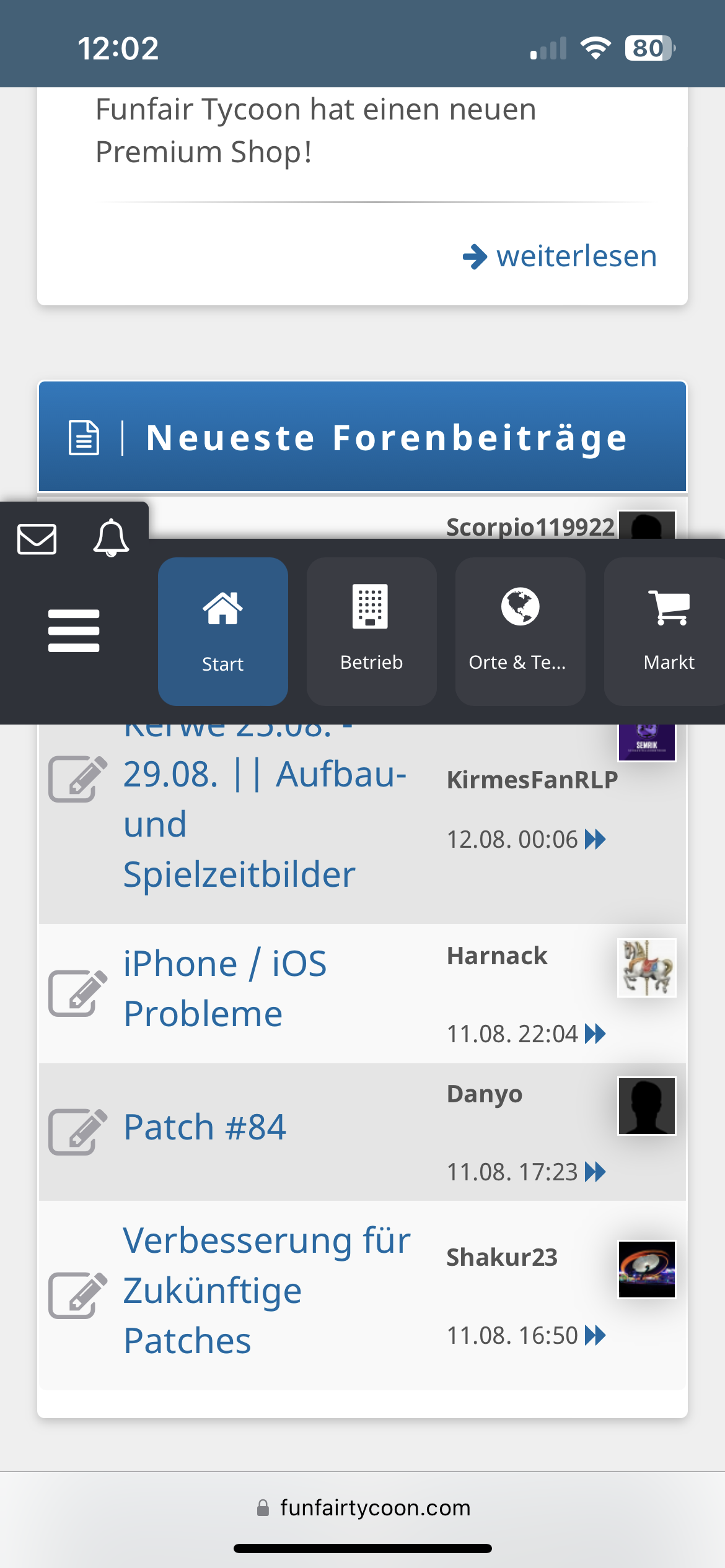Open the Orte & Te... tab

pyautogui.click(x=520, y=631)
